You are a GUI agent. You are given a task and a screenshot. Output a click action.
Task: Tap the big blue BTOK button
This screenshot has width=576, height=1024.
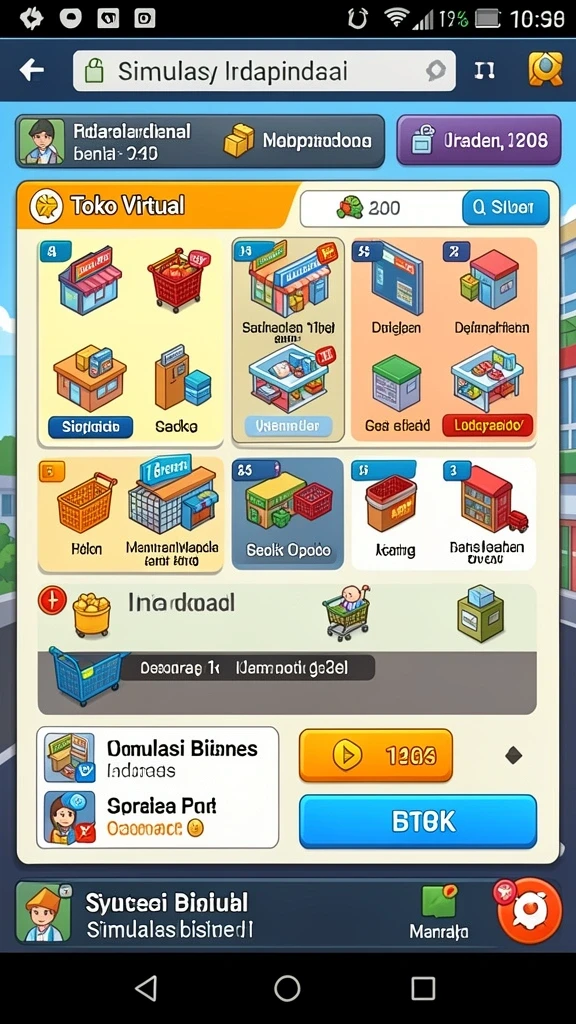click(x=418, y=822)
